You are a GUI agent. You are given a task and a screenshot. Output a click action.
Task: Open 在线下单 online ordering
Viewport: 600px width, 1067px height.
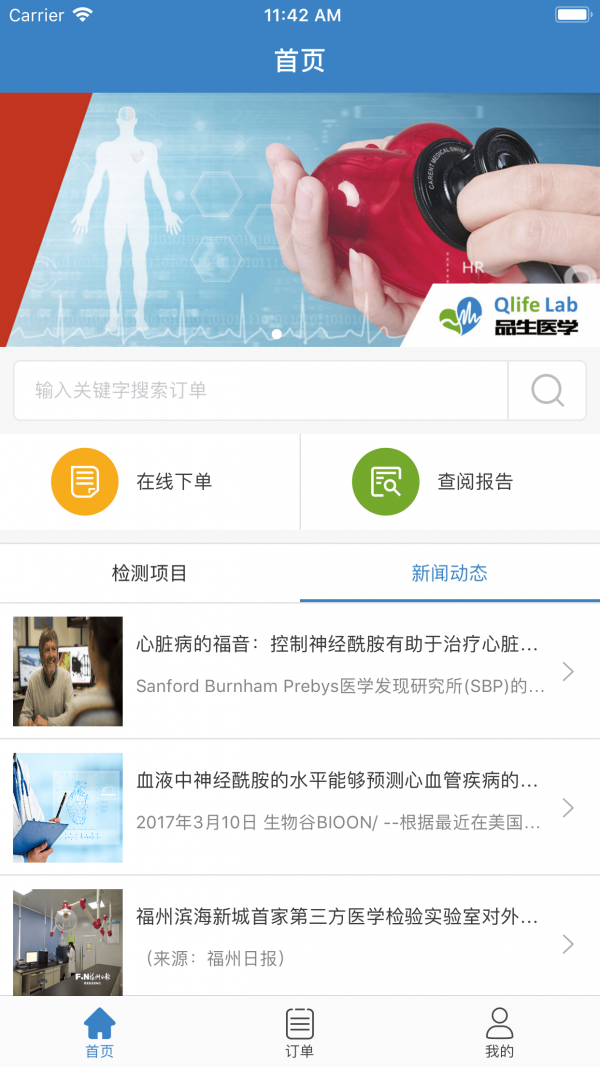(x=150, y=482)
